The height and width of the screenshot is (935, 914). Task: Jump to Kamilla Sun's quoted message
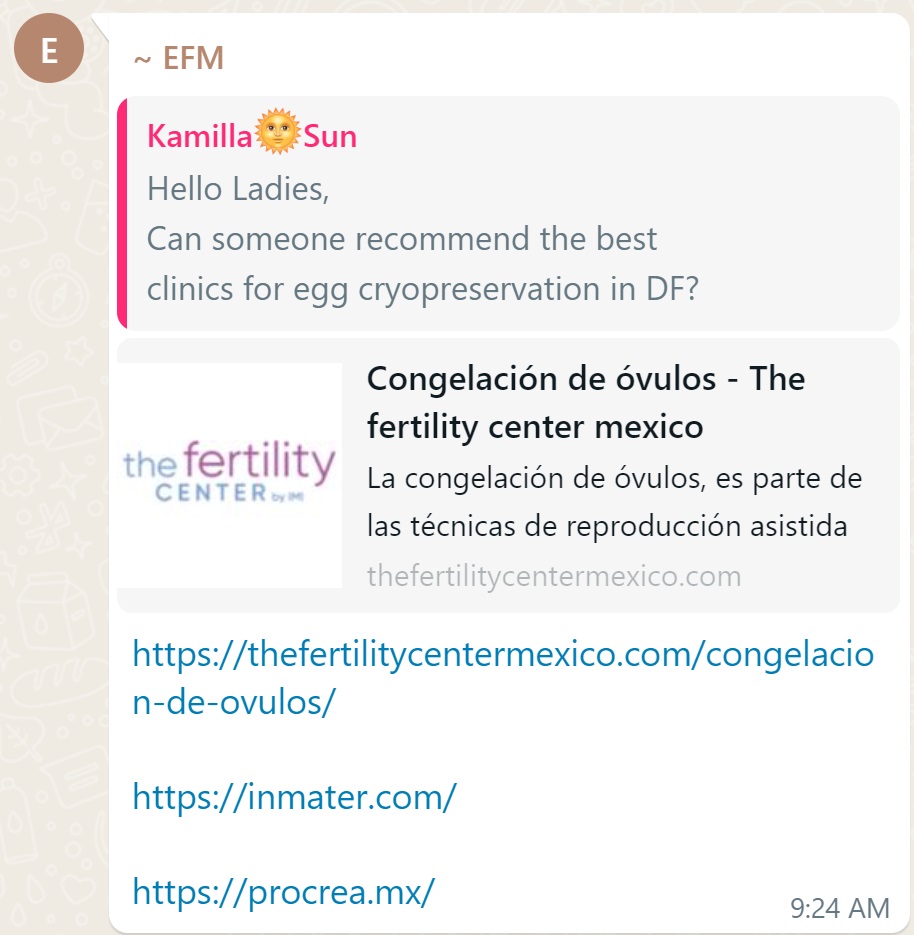pos(508,213)
